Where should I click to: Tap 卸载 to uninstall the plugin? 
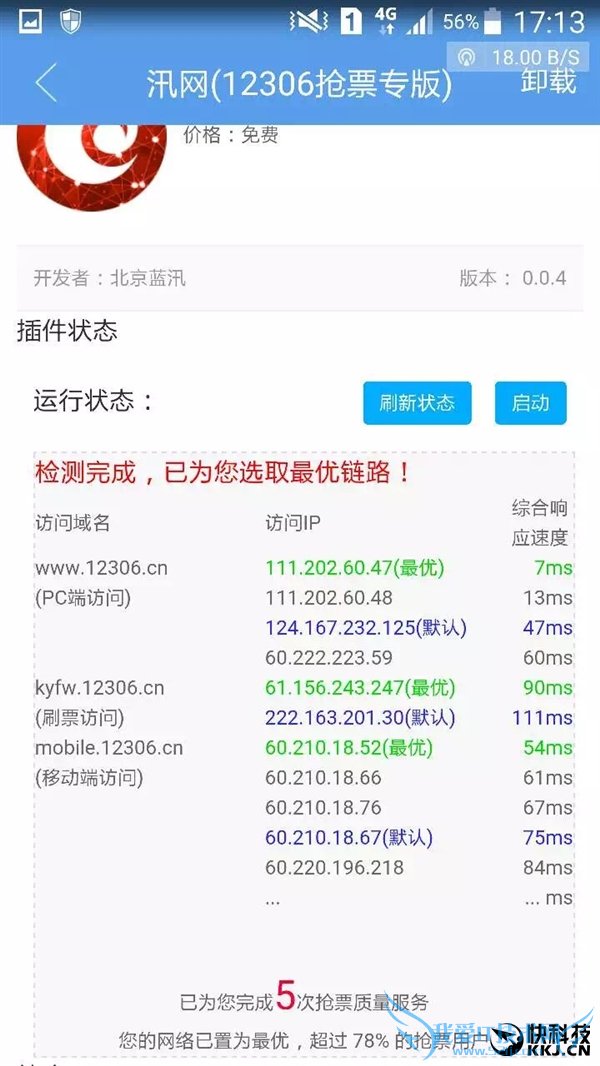(548, 83)
